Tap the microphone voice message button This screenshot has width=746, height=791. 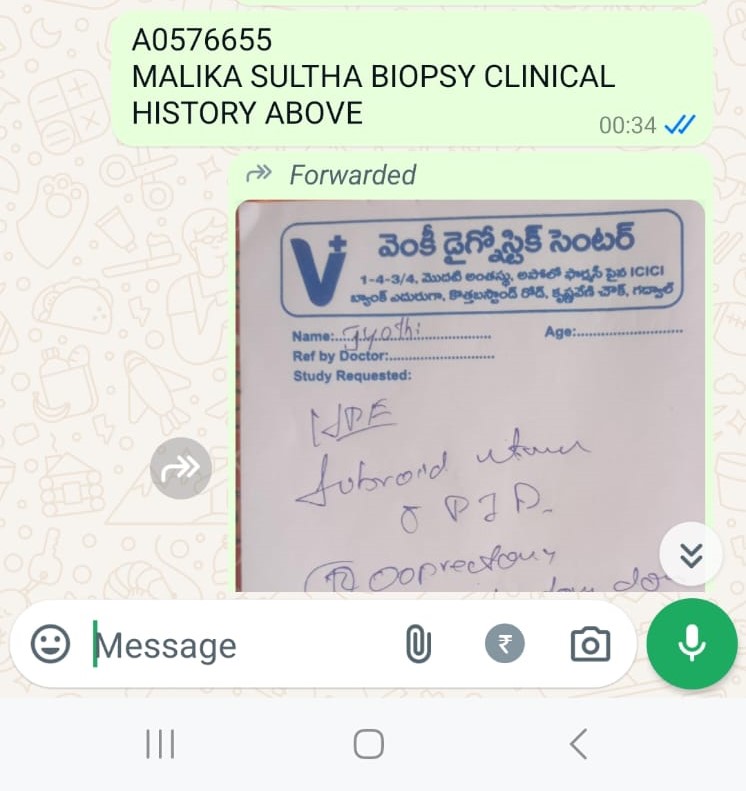pyautogui.click(x=691, y=645)
